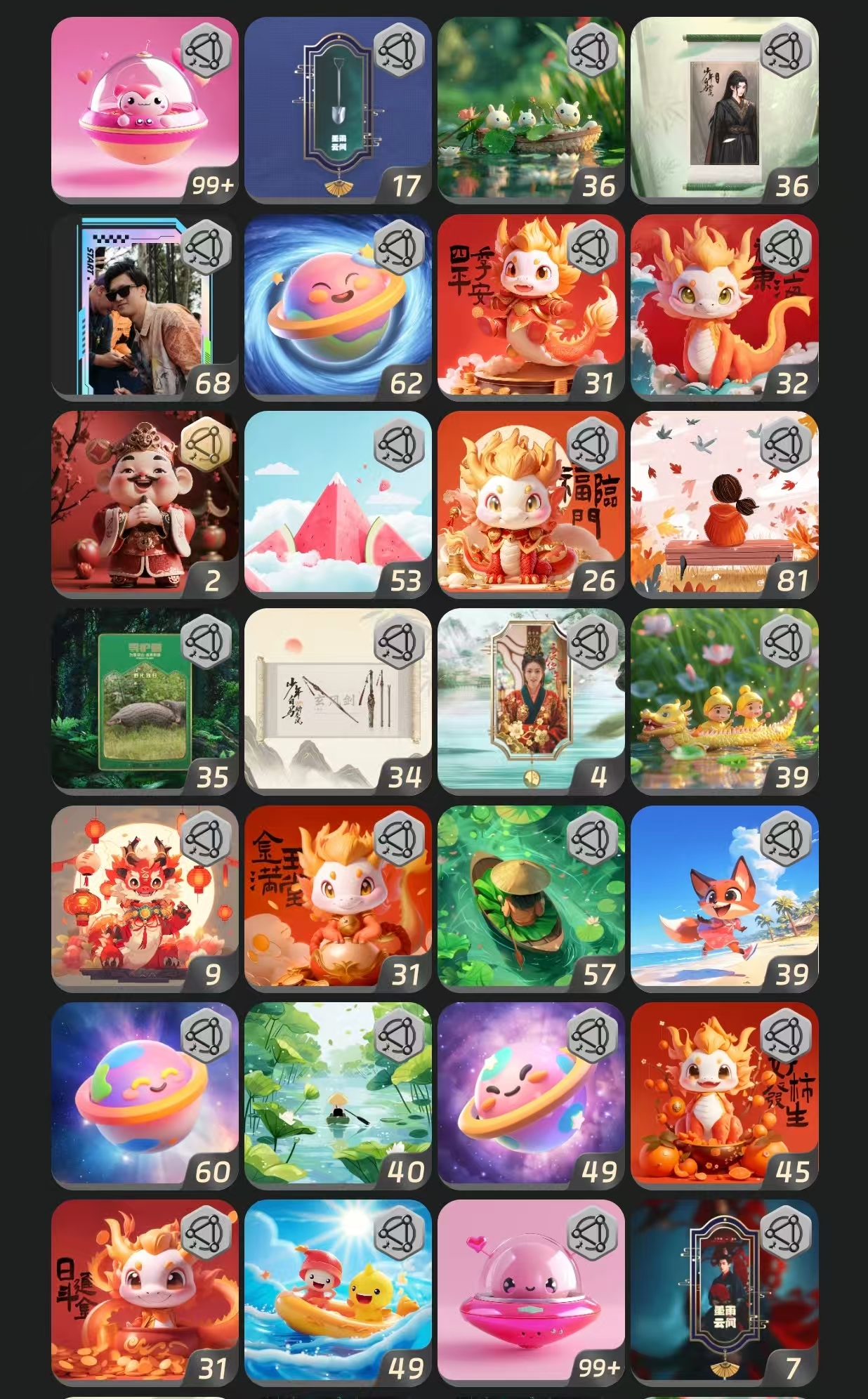Open the ducks on a raft tile

[x=338, y=1292]
